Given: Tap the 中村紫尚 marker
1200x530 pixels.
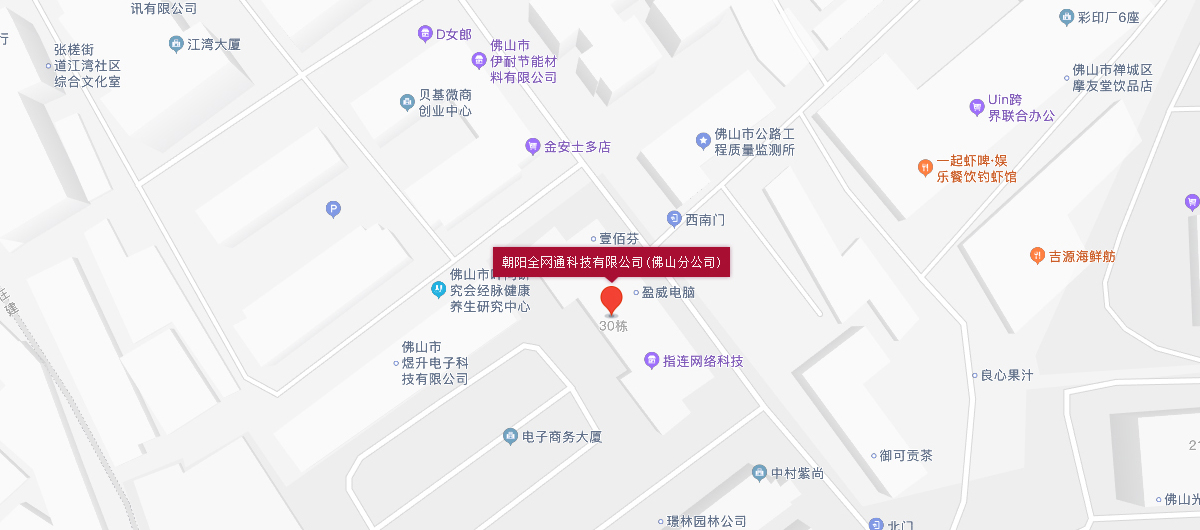Looking at the screenshot, I should [759, 473].
